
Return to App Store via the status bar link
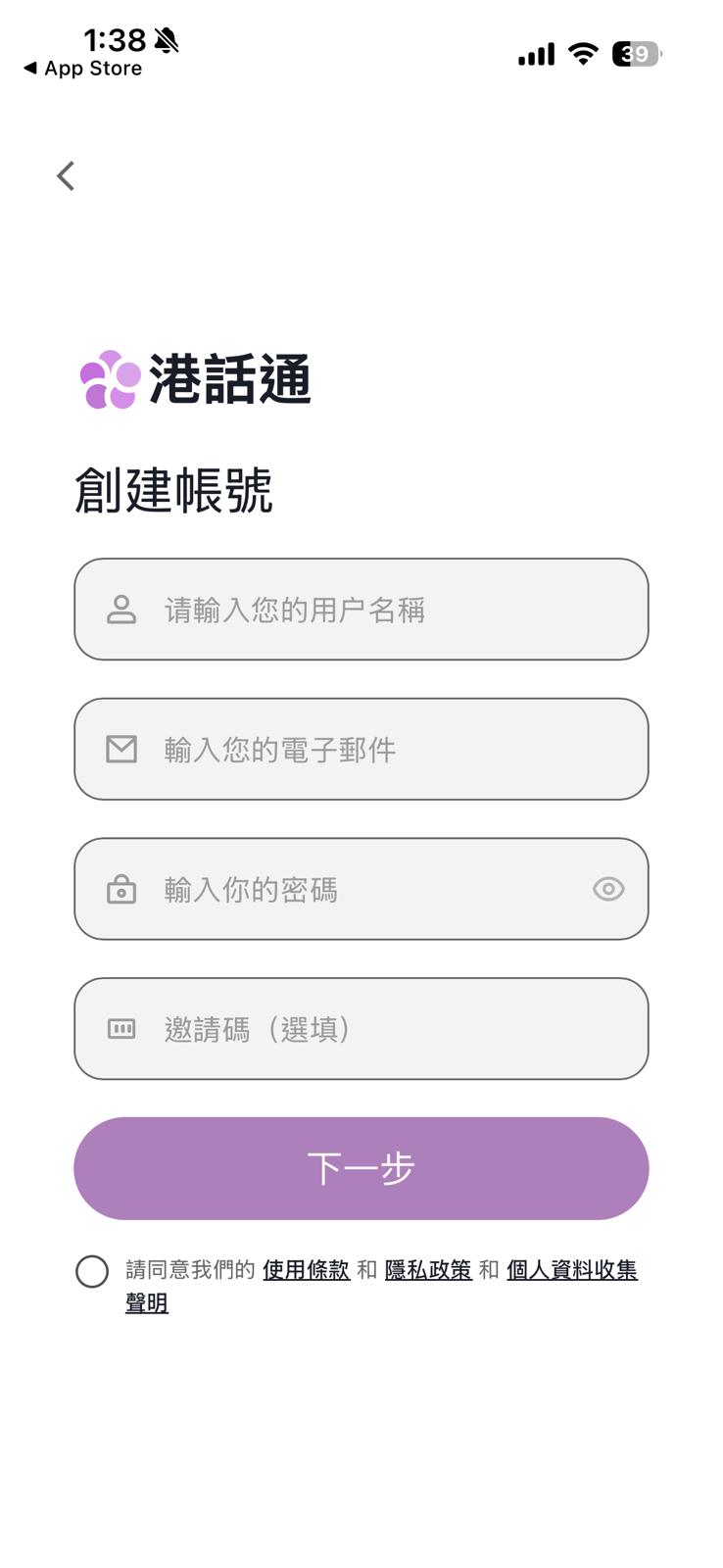coord(83,68)
